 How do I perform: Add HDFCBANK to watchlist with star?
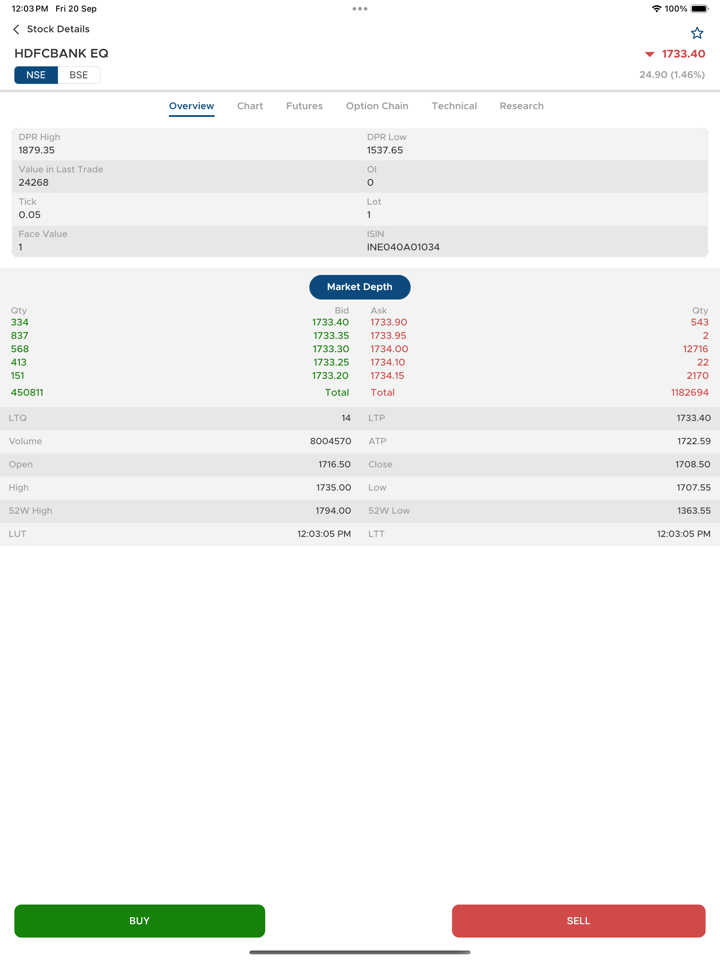[697, 33]
